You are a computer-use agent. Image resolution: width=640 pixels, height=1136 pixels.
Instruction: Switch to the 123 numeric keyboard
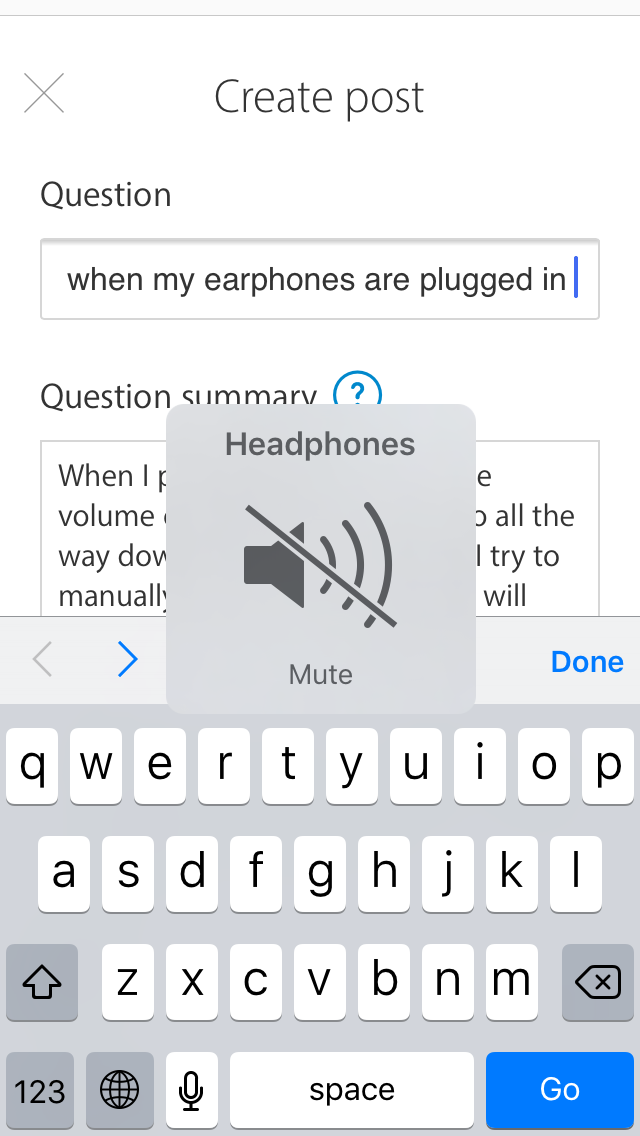pos(40,1090)
